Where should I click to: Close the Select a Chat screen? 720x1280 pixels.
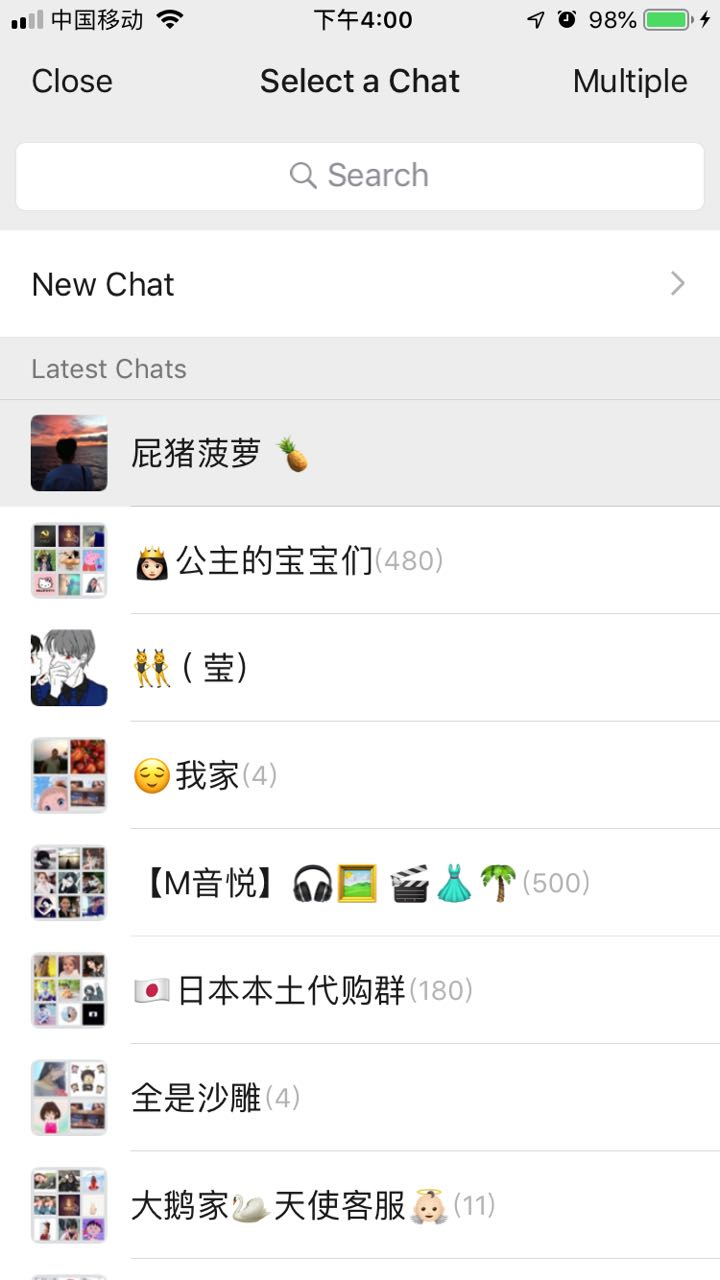point(72,82)
